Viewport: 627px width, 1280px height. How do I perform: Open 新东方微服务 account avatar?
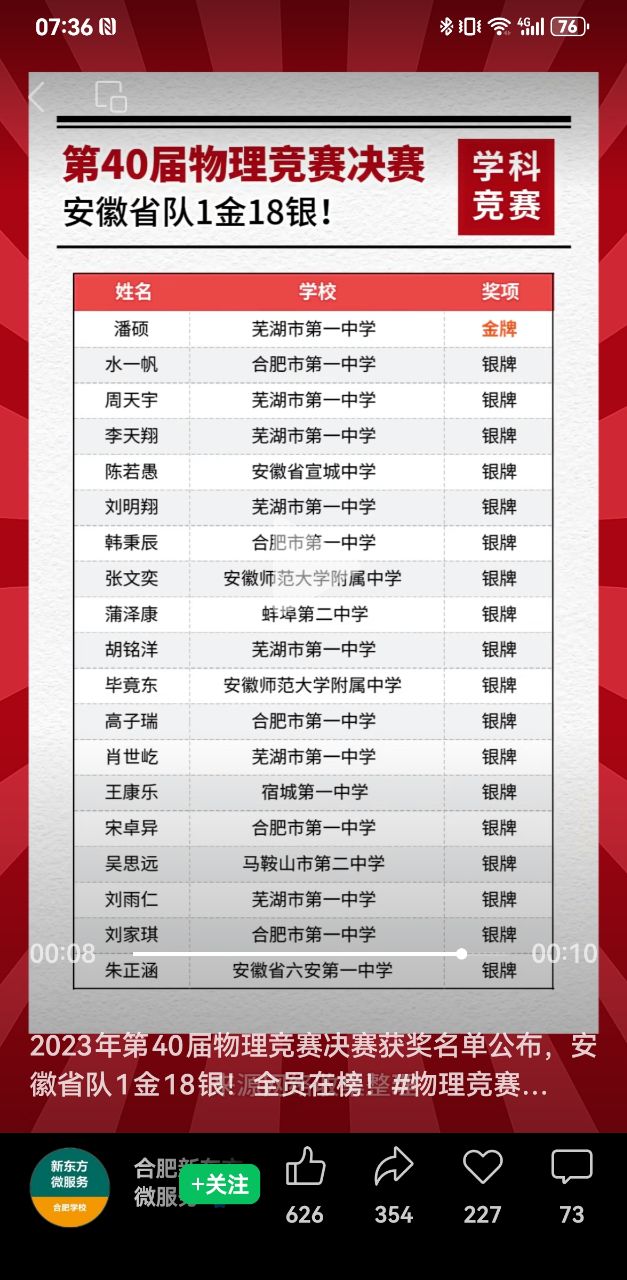click(70, 1187)
